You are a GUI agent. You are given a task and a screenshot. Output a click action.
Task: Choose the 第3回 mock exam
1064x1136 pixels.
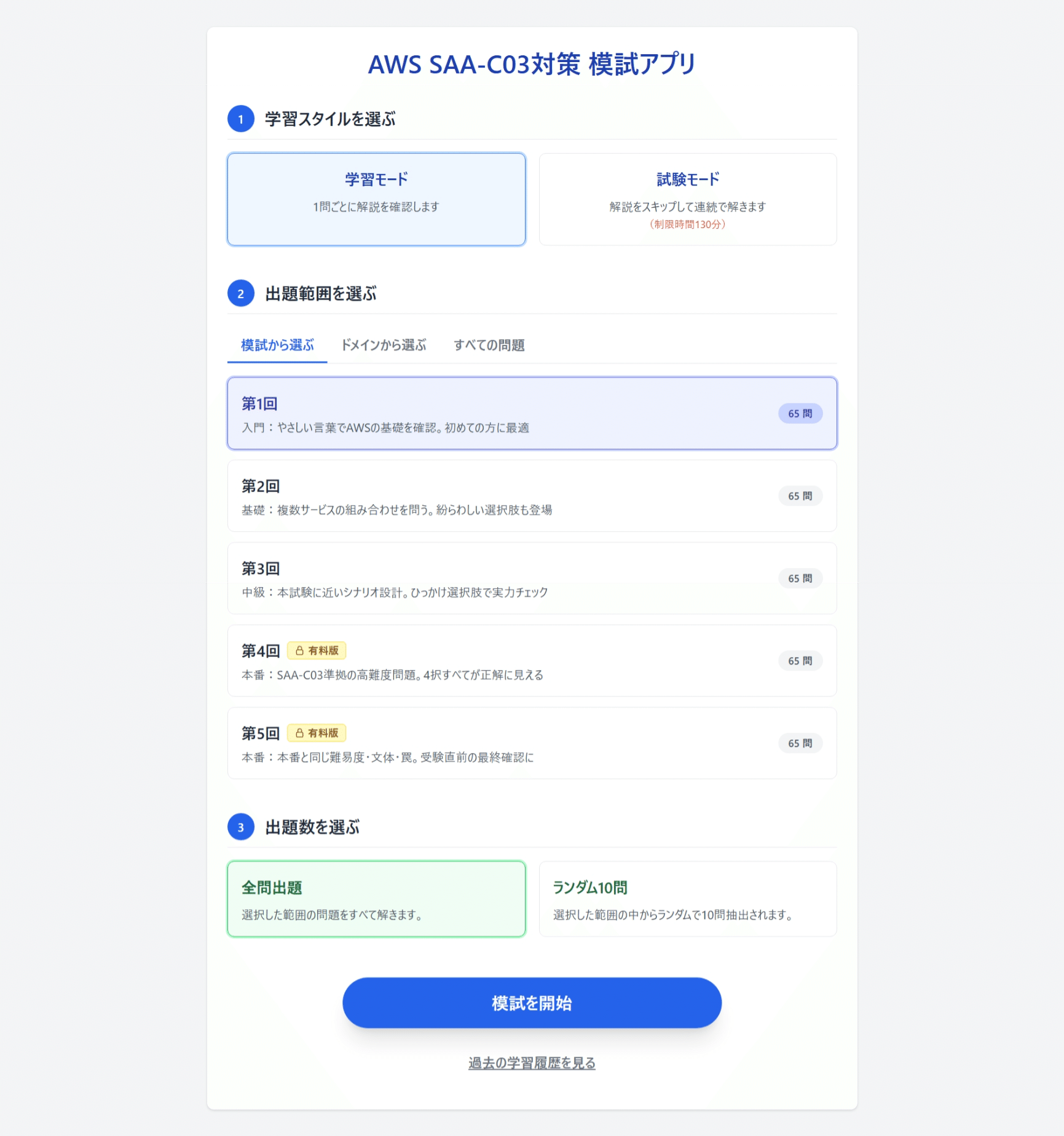(x=532, y=578)
